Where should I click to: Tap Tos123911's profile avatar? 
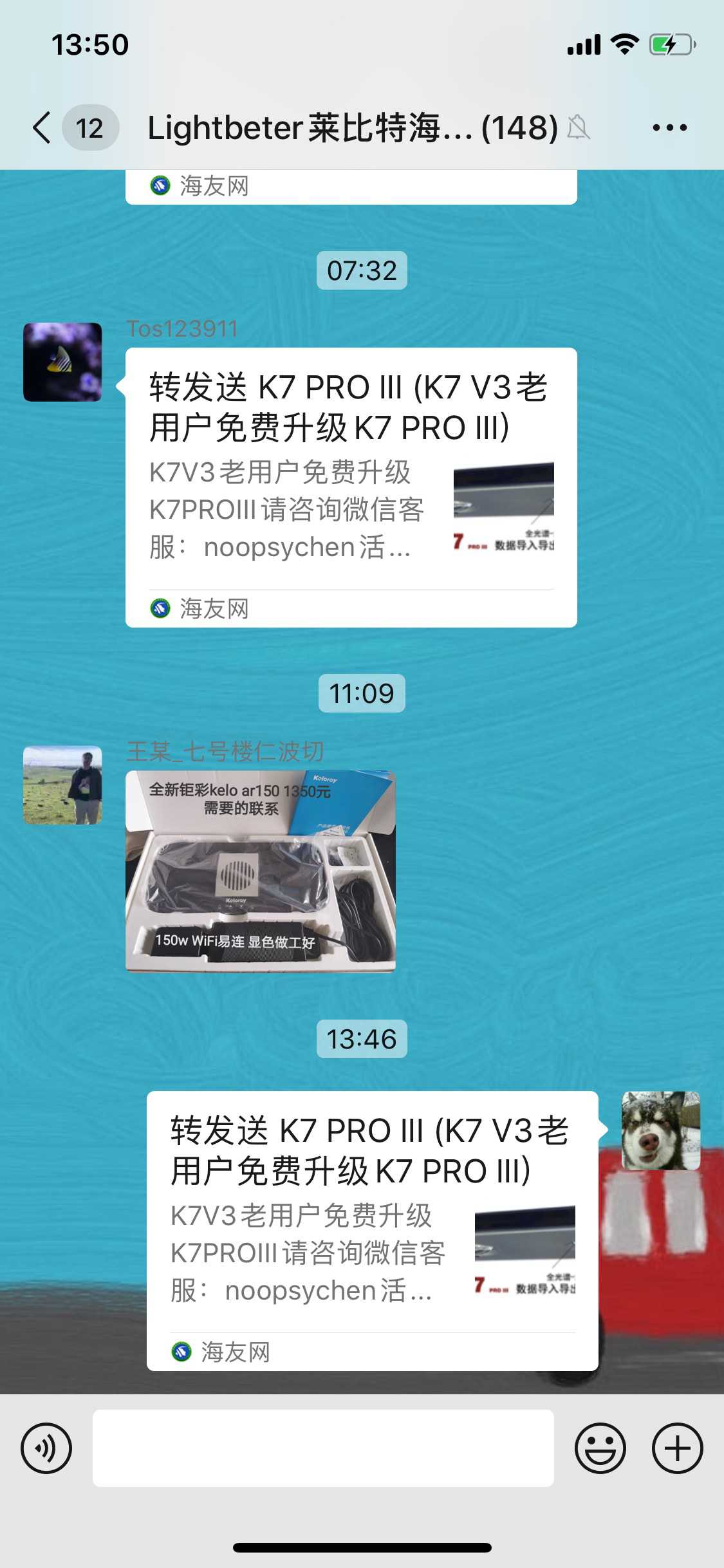pos(62,362)
